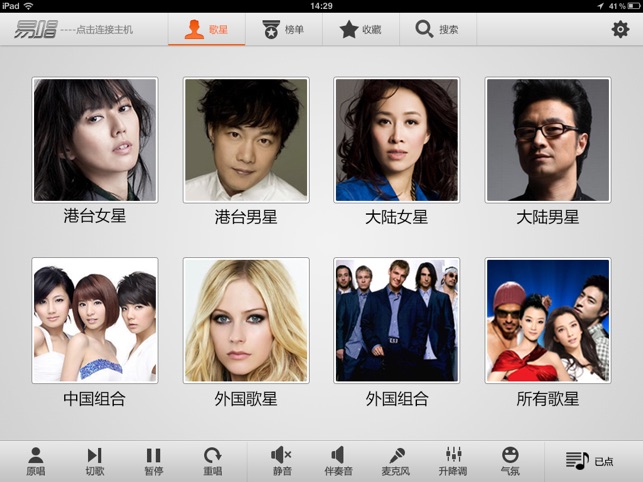Mute audio with 静音
Image resolution: width=643 pixels, height=482 pixels.
click(x=282, y=461)
